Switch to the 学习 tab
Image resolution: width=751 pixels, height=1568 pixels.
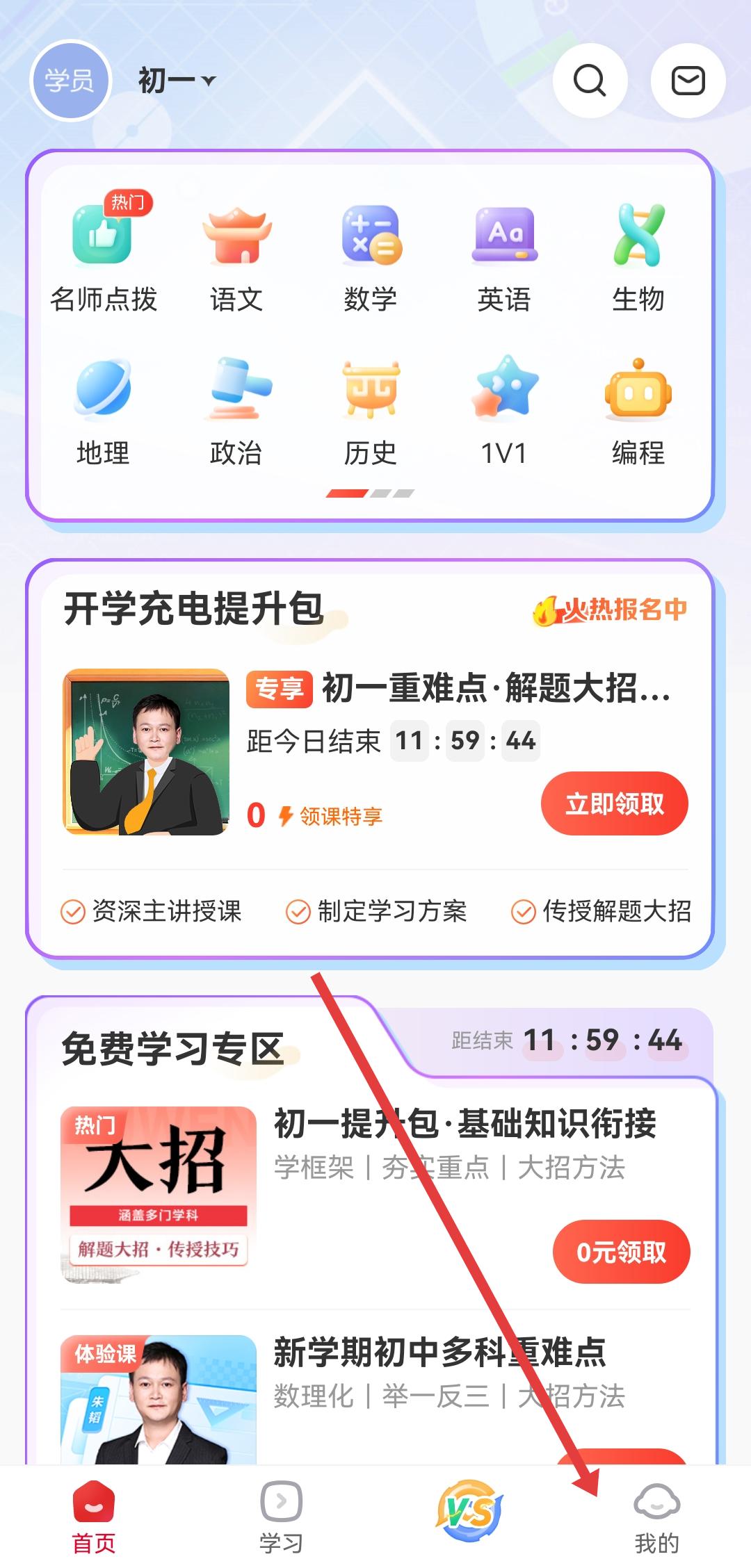281,1517
